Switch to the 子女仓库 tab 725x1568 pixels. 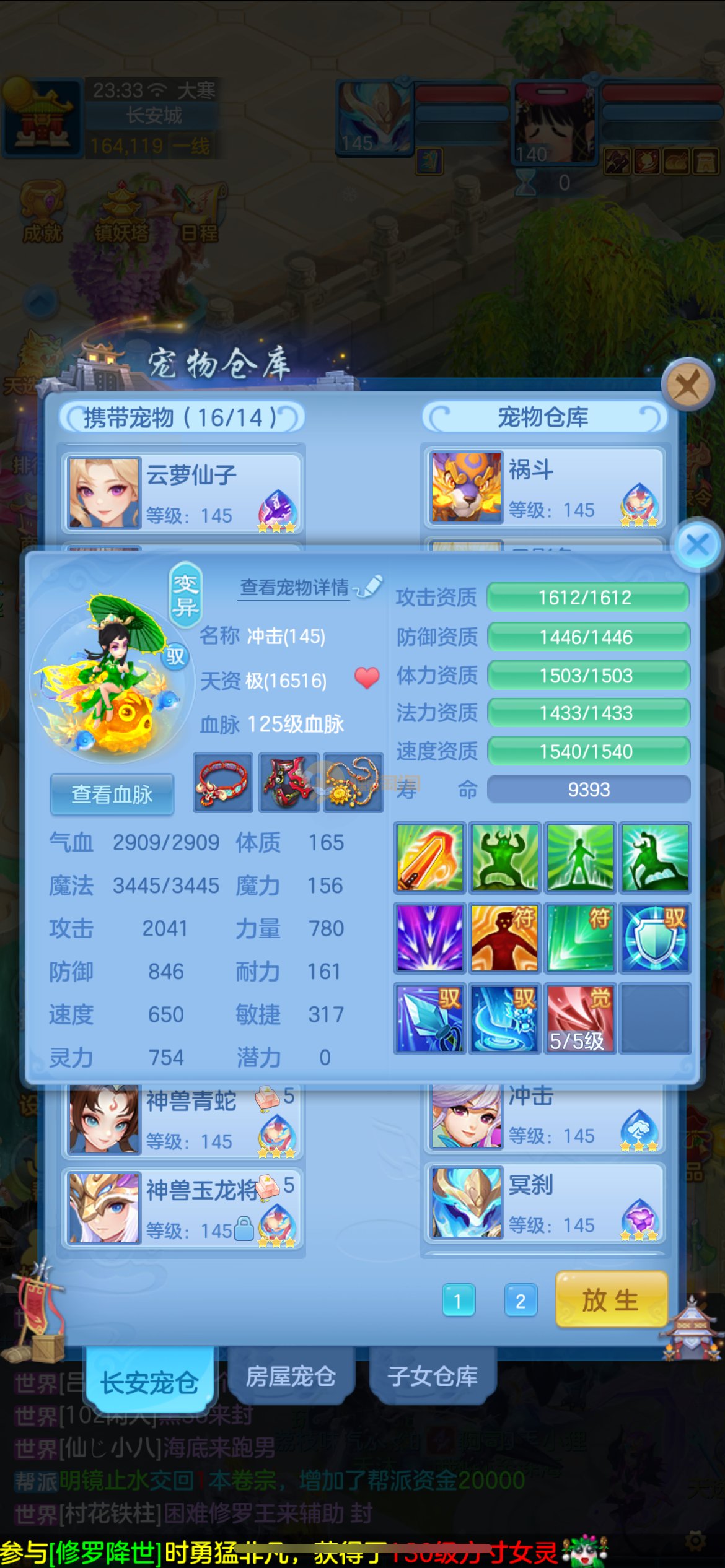coord(433,1377)
